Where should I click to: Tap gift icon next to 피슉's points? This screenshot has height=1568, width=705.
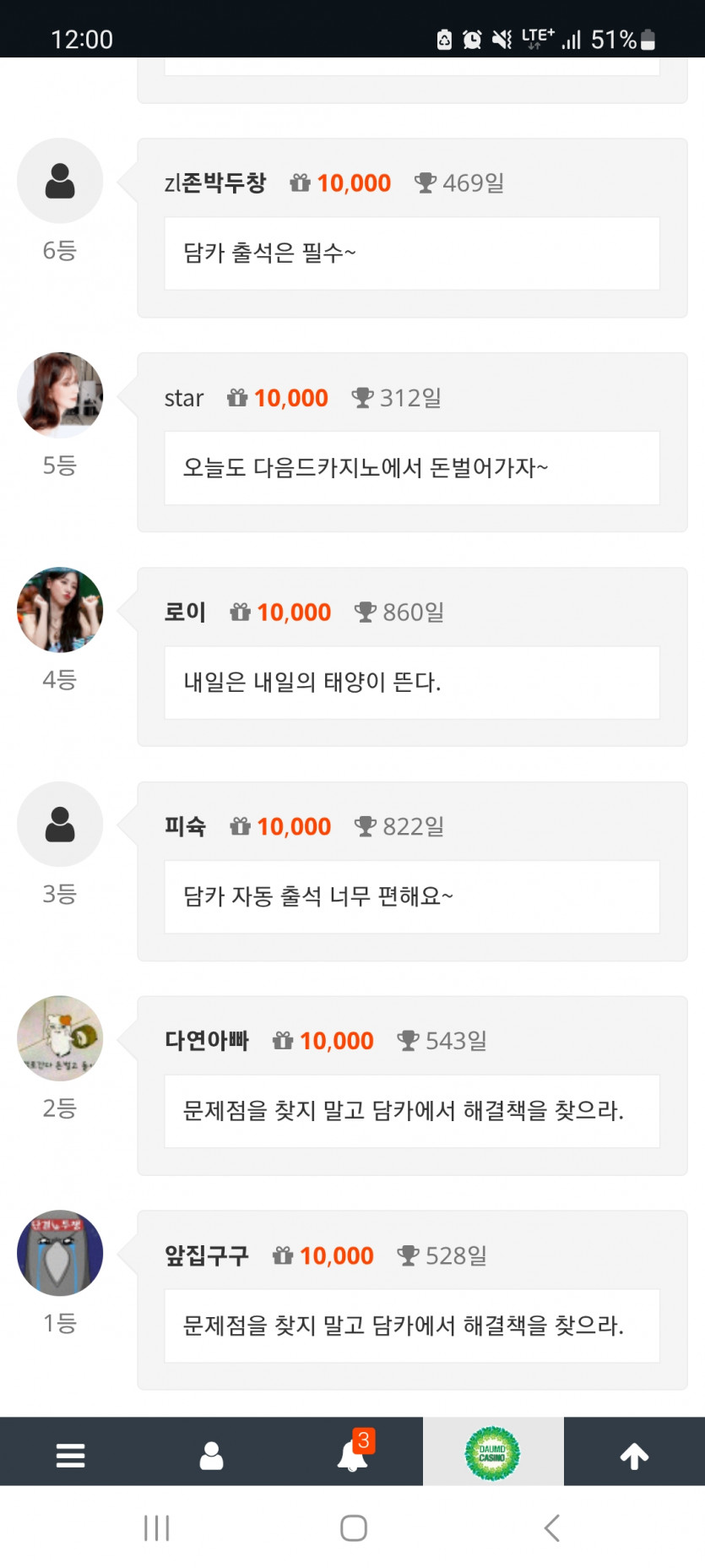pyautogui.click(x=240, y=826)
